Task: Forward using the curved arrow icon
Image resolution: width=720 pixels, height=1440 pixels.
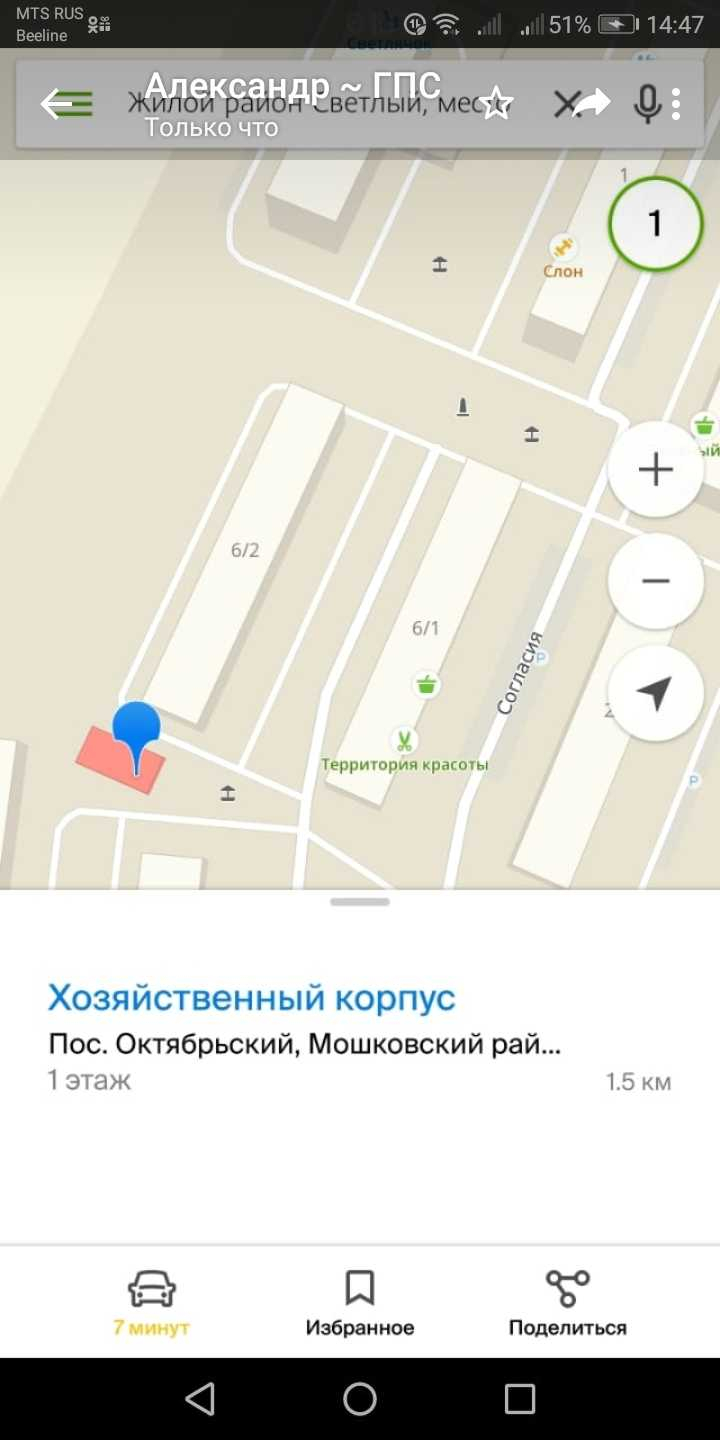Action: pos(592,102)
